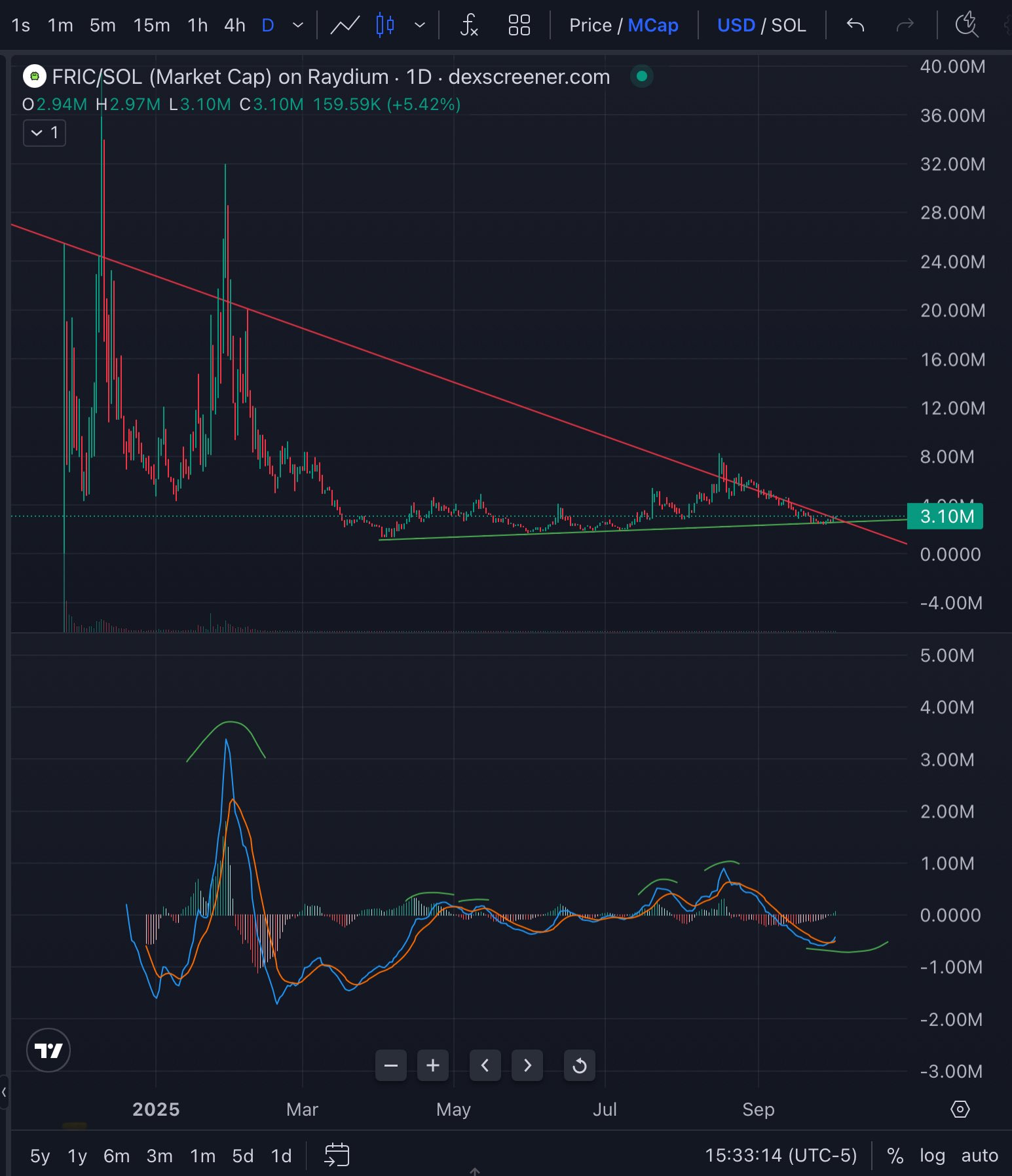
Task: Choose the 4h timeframe
Action: pyautogui.click(x=234, y=26)
